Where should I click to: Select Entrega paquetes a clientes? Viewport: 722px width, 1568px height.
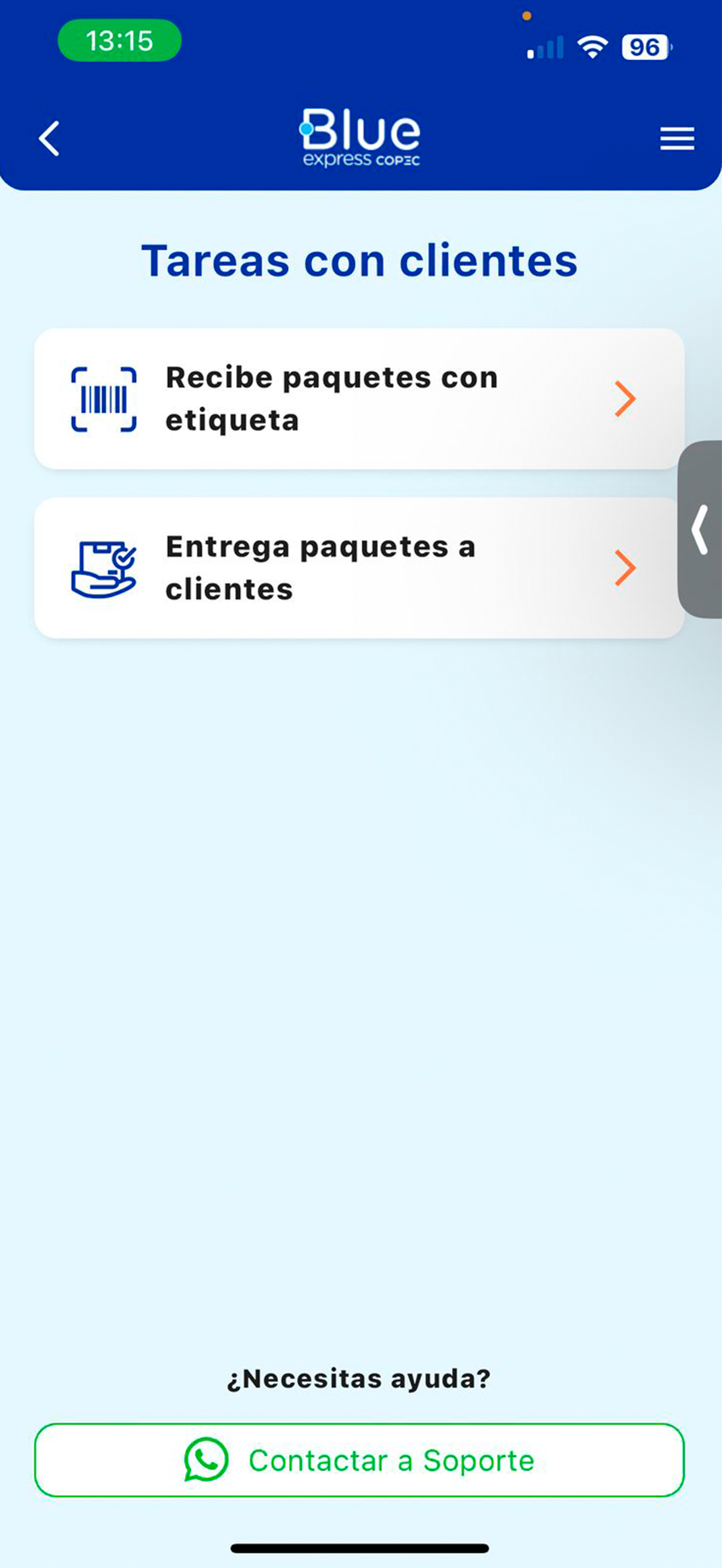pyautogui.click(x=359, y=567)
